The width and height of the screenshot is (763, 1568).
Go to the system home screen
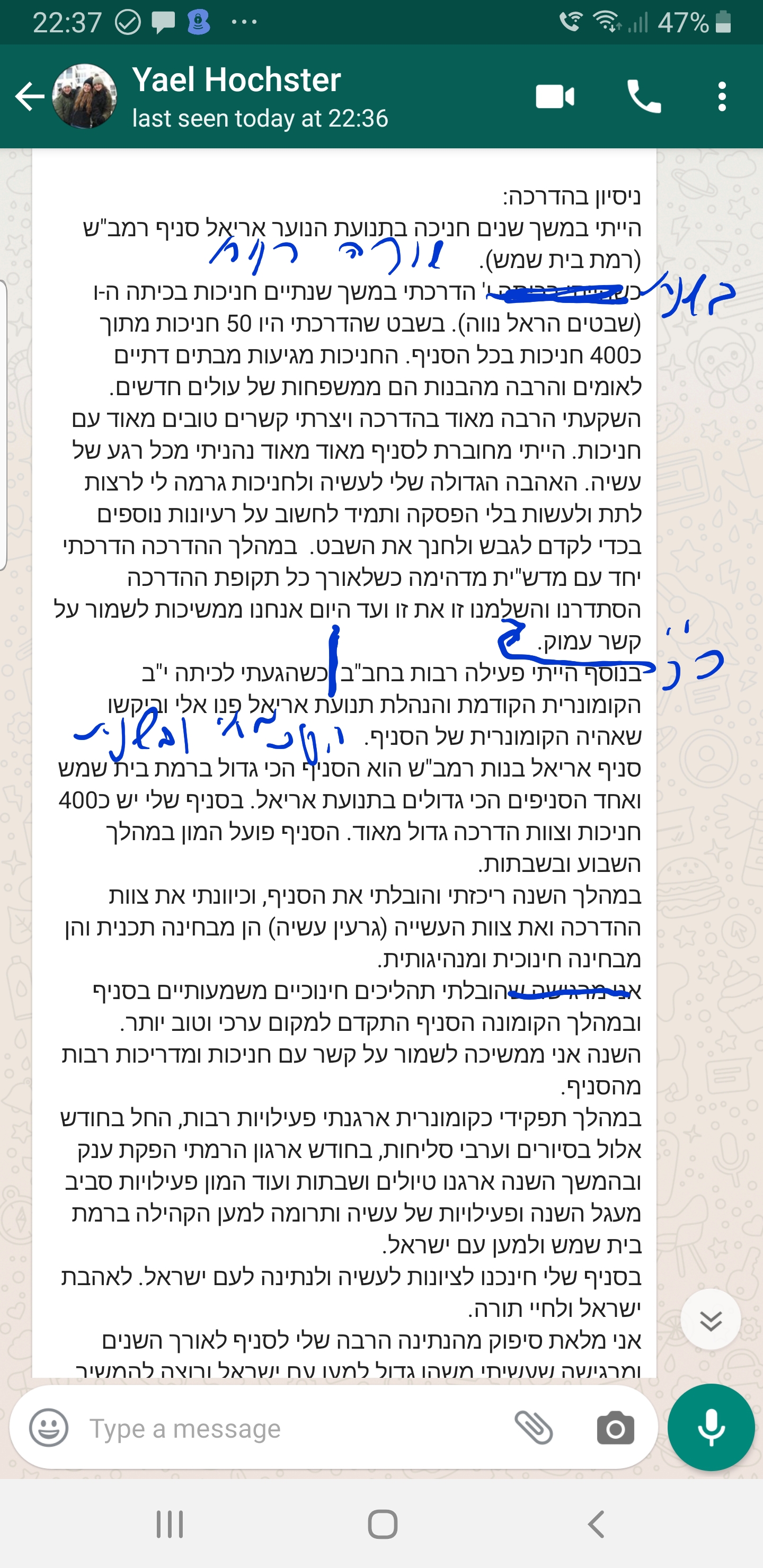[383, 1525]
